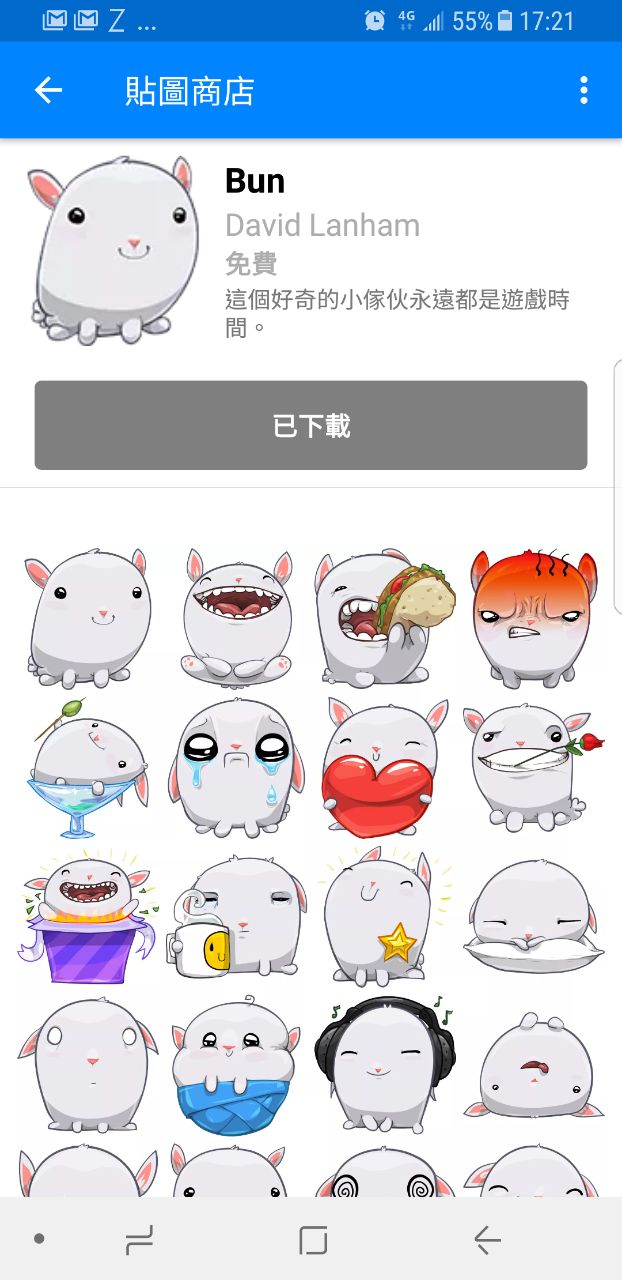Go back from the sticker store
622x1280 pixels.
coord(48,91)
